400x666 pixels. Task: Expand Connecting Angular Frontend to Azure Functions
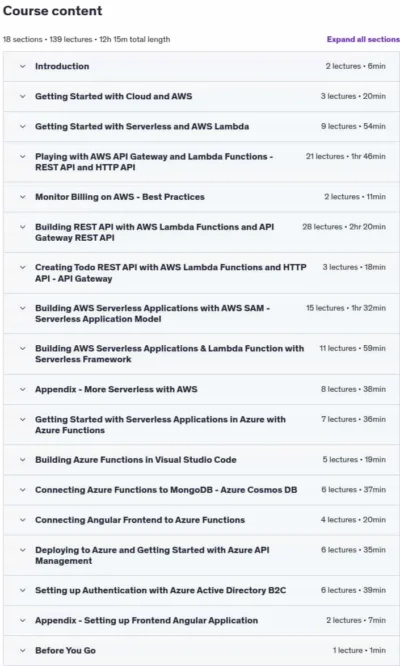point(201,520)
